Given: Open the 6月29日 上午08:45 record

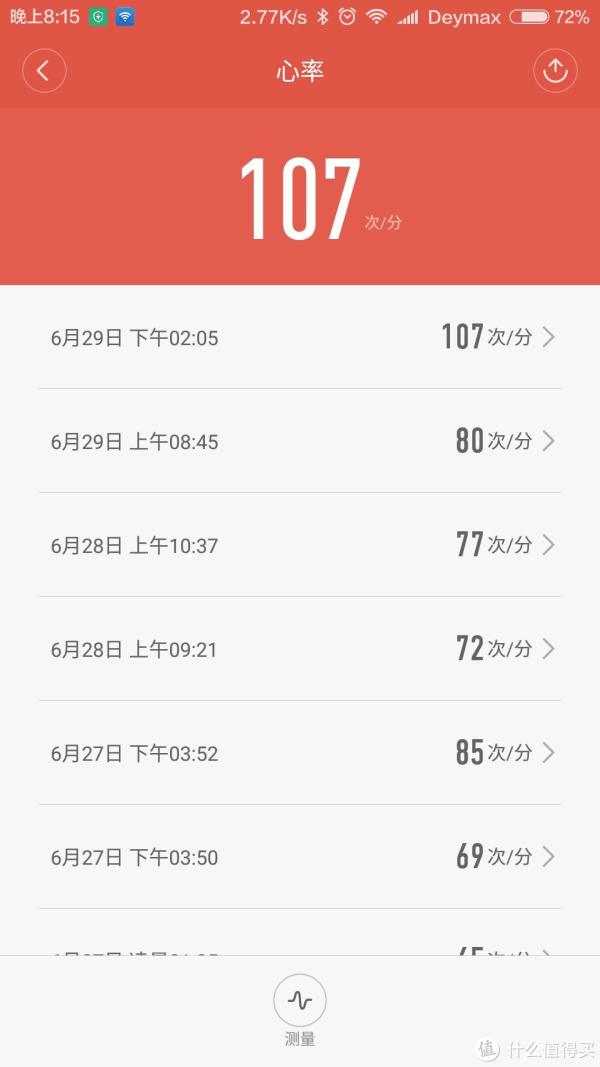Looking at the screenshot, I should 300,441.
